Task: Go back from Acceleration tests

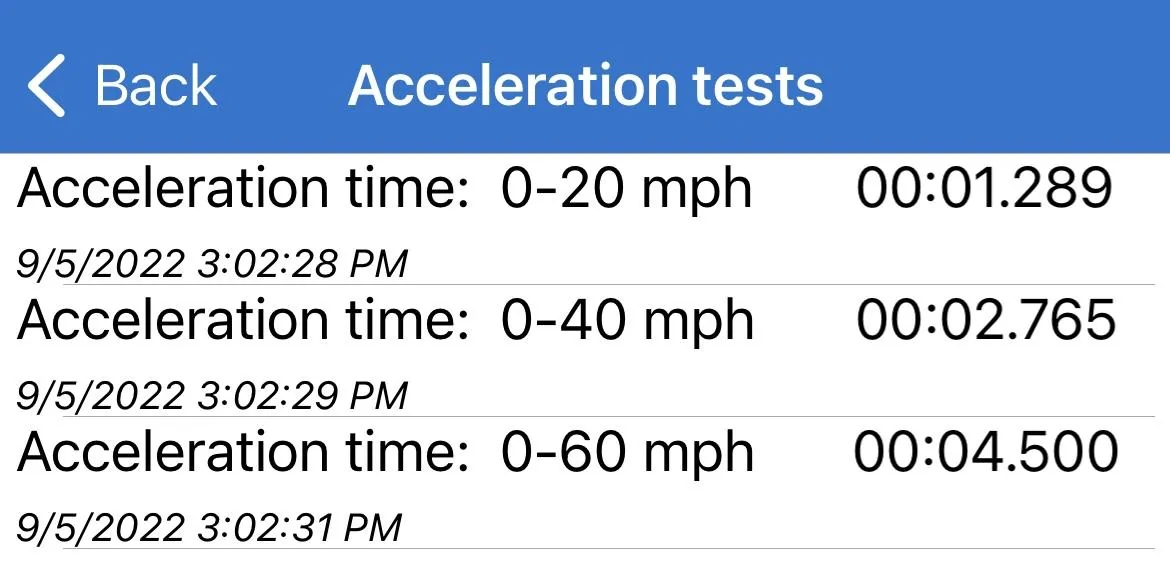Action: click(122, 86)
